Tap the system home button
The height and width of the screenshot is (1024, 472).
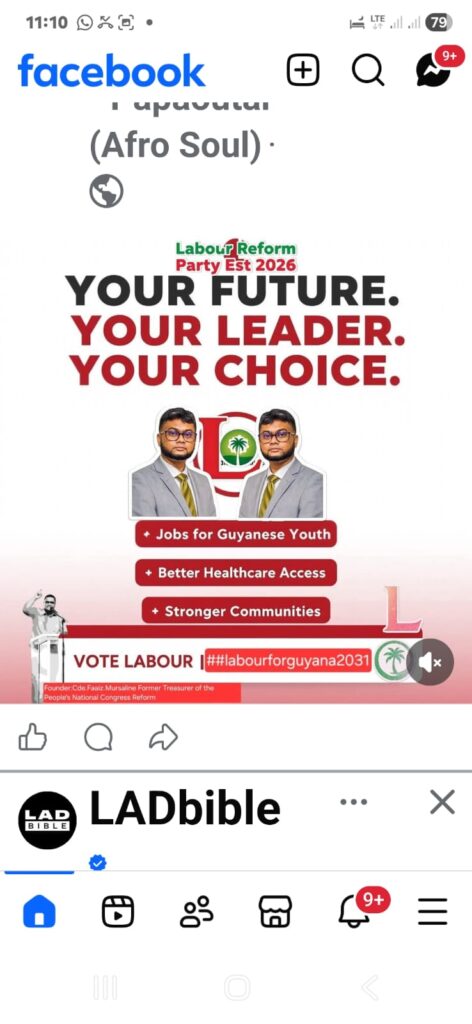click(237, 987)
